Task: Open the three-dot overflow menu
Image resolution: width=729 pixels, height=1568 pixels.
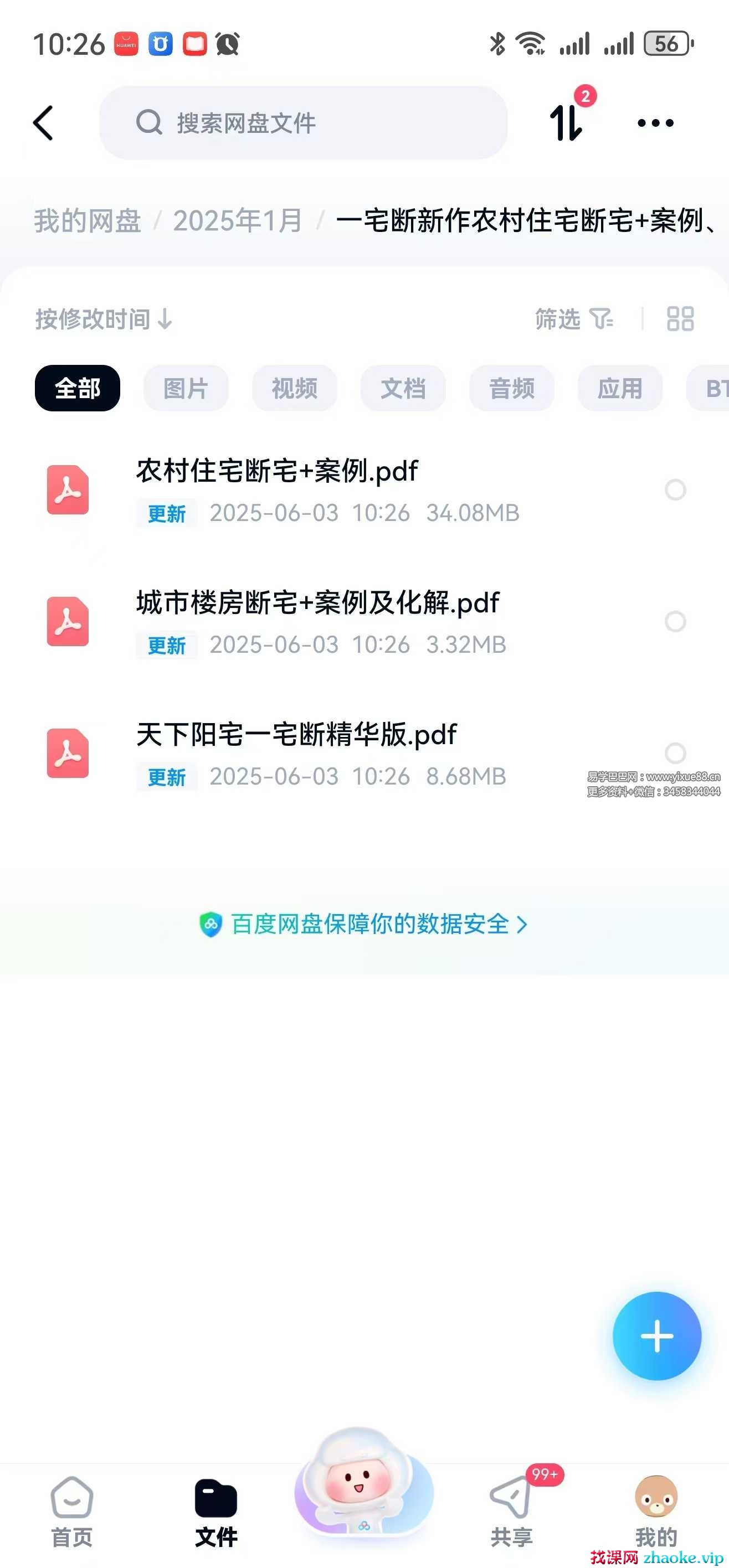Action: (x=655, y=123)
